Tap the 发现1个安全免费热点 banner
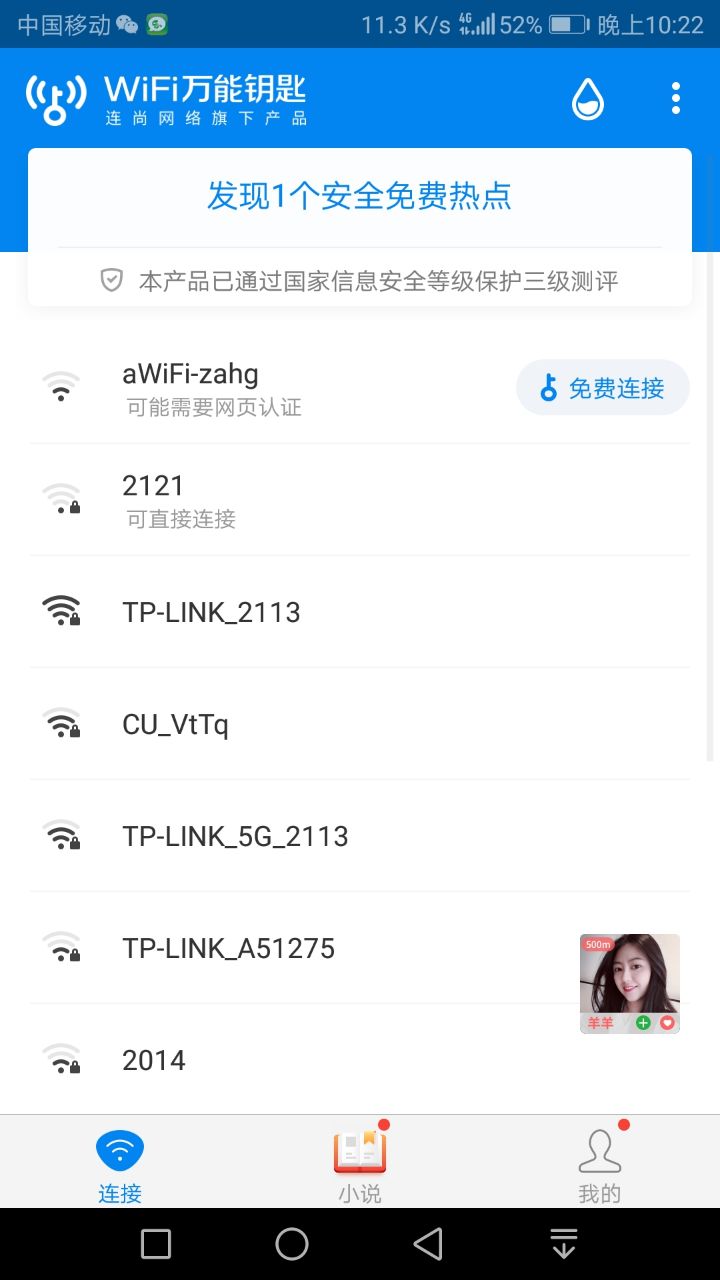 point(360,196)
